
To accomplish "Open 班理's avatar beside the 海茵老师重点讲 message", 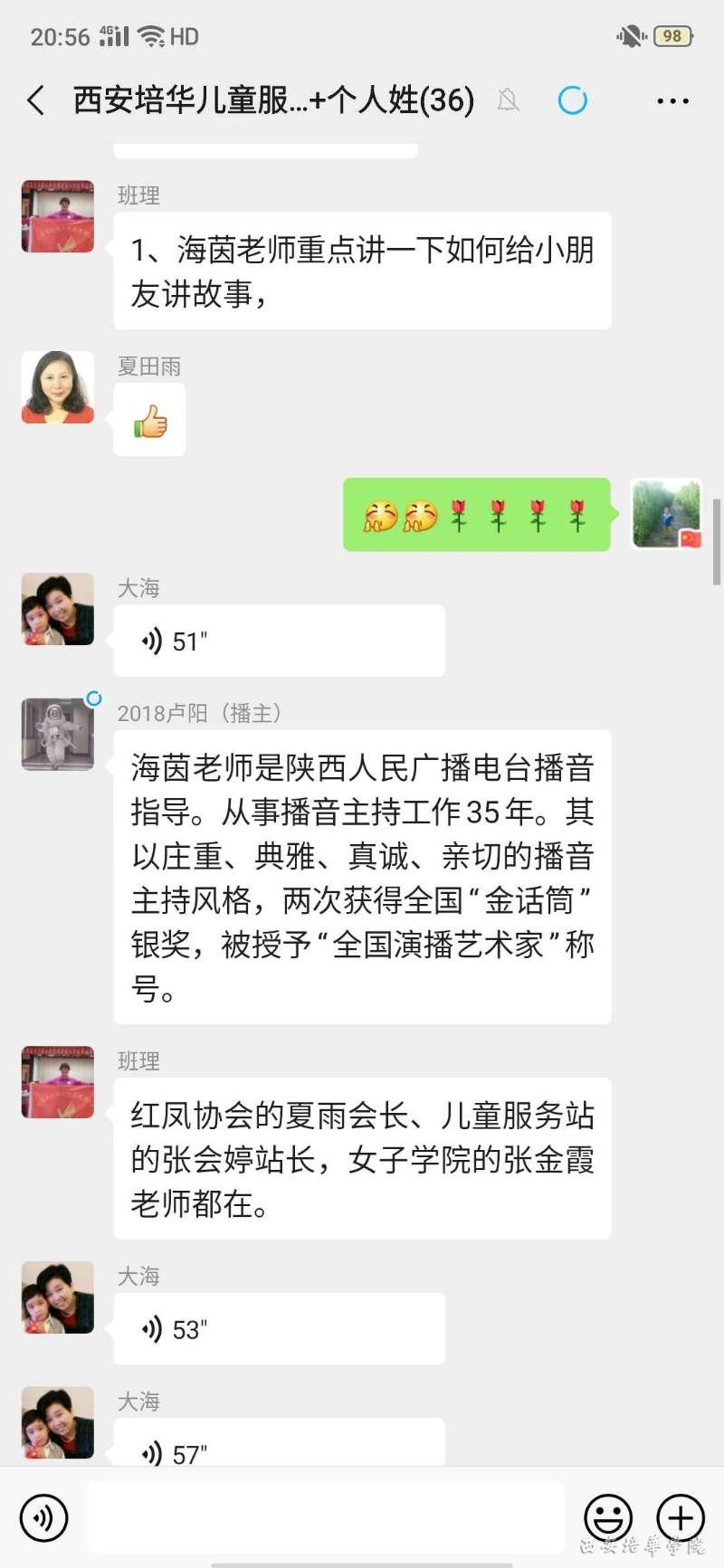I will pos(58,216).
